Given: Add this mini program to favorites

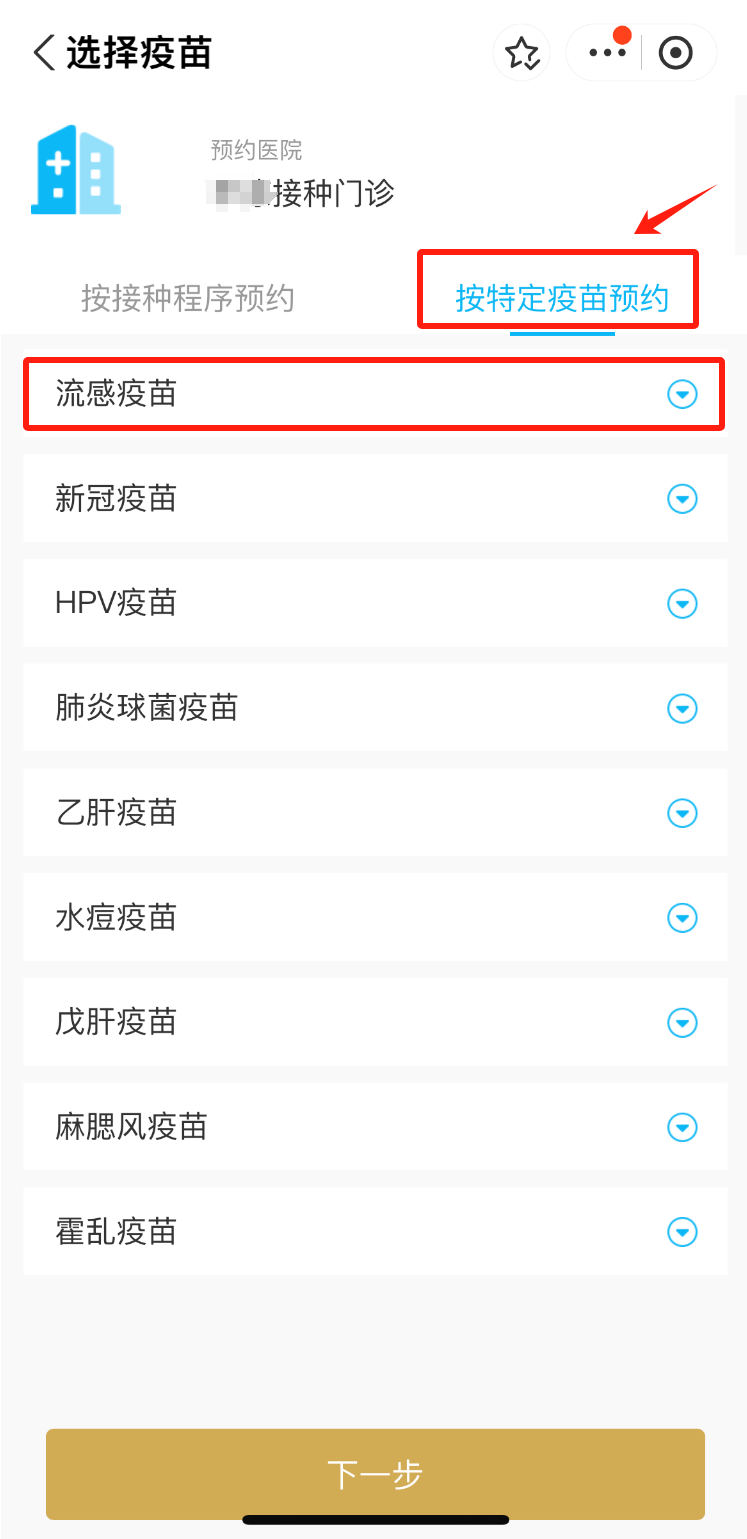Looking at the screenshot, I should coord(522,53).
